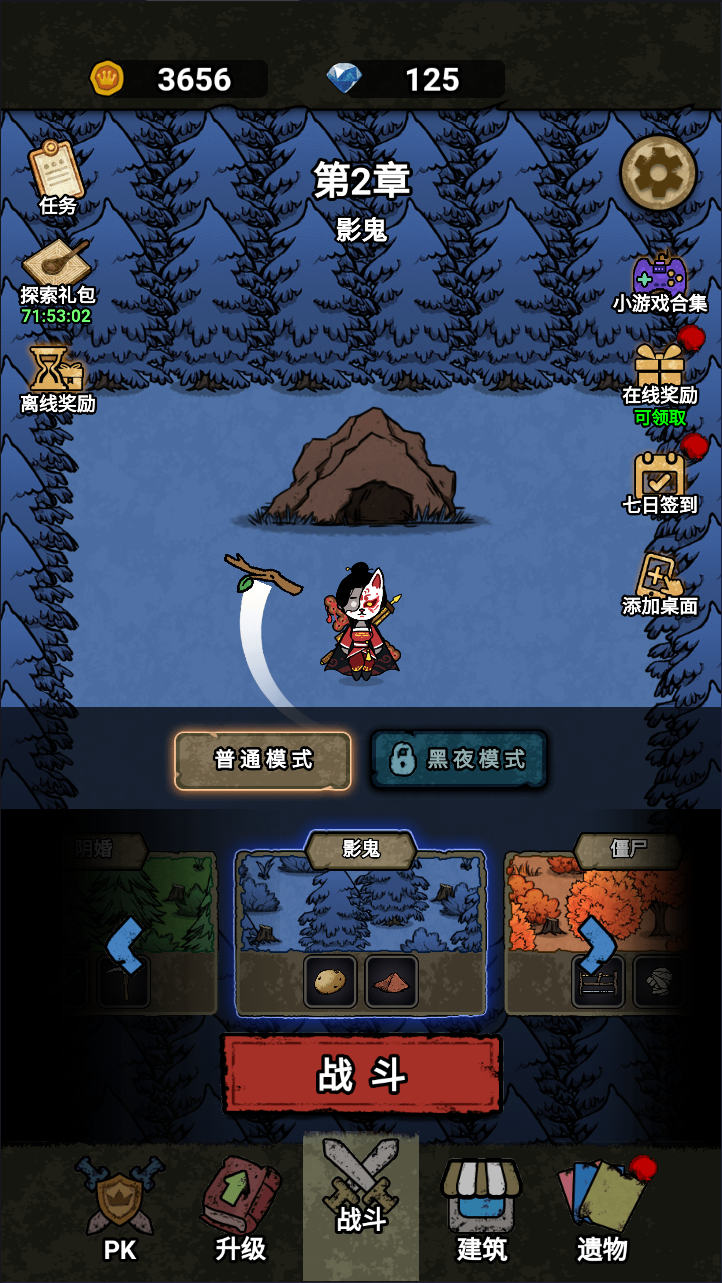Viewport: 722px width, 1283px height.
Task: Tap 添加桌面 to add to desktop
Action: click(659, 585)
